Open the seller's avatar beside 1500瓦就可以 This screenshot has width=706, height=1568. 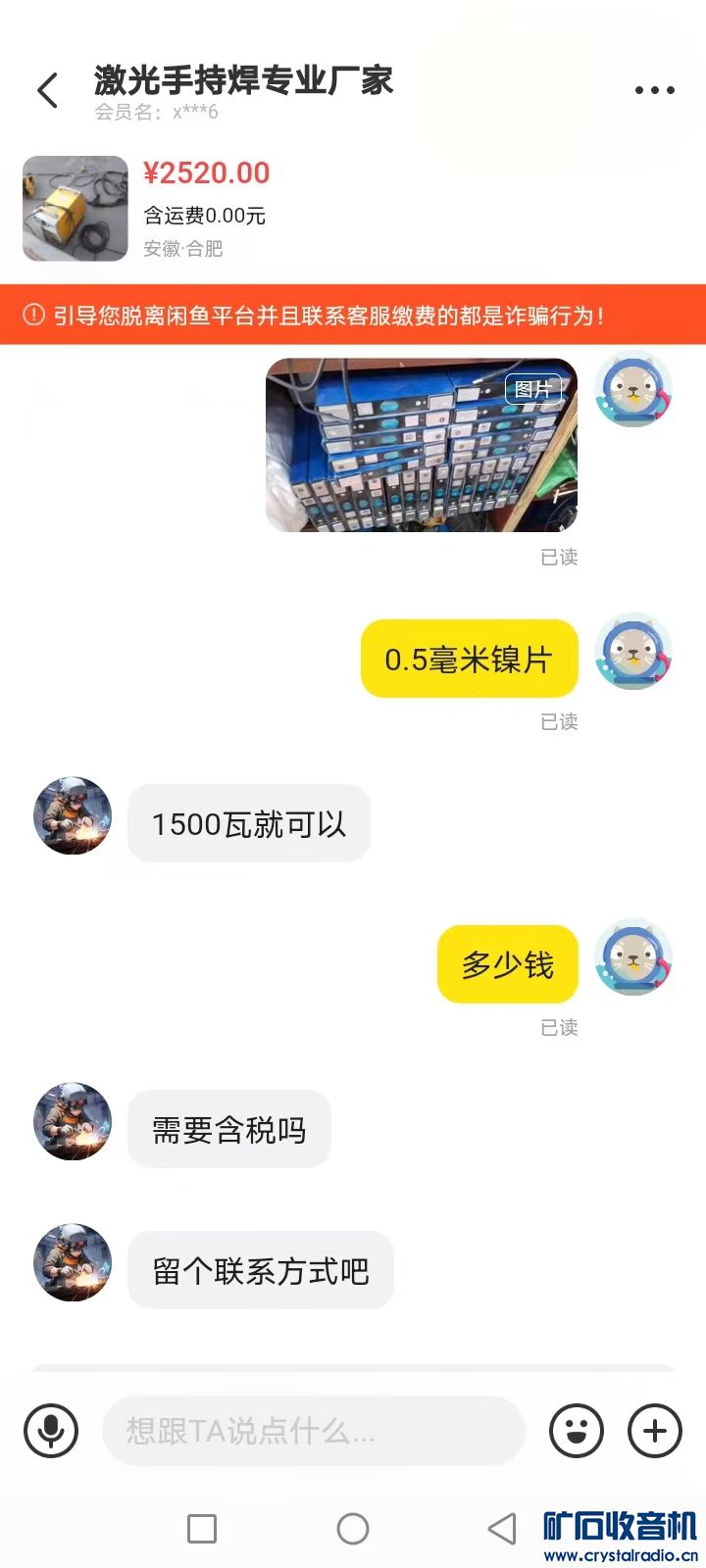(x=73, y=815)
